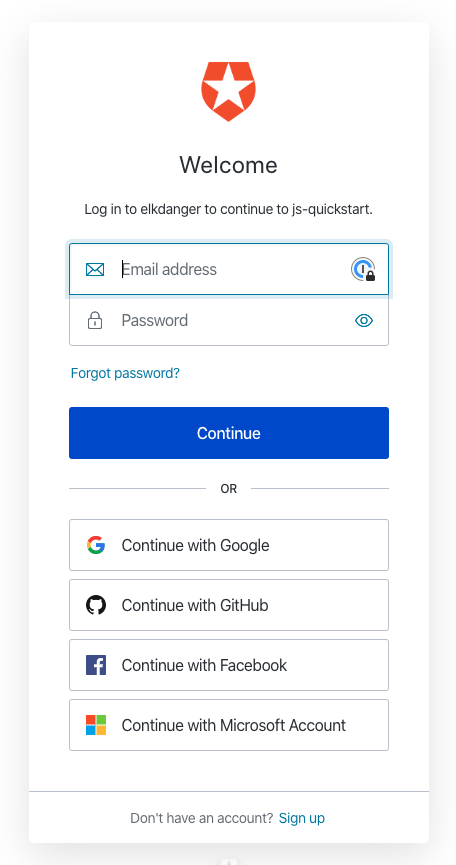
Task: Focus the Email address field
Action: 229,269
